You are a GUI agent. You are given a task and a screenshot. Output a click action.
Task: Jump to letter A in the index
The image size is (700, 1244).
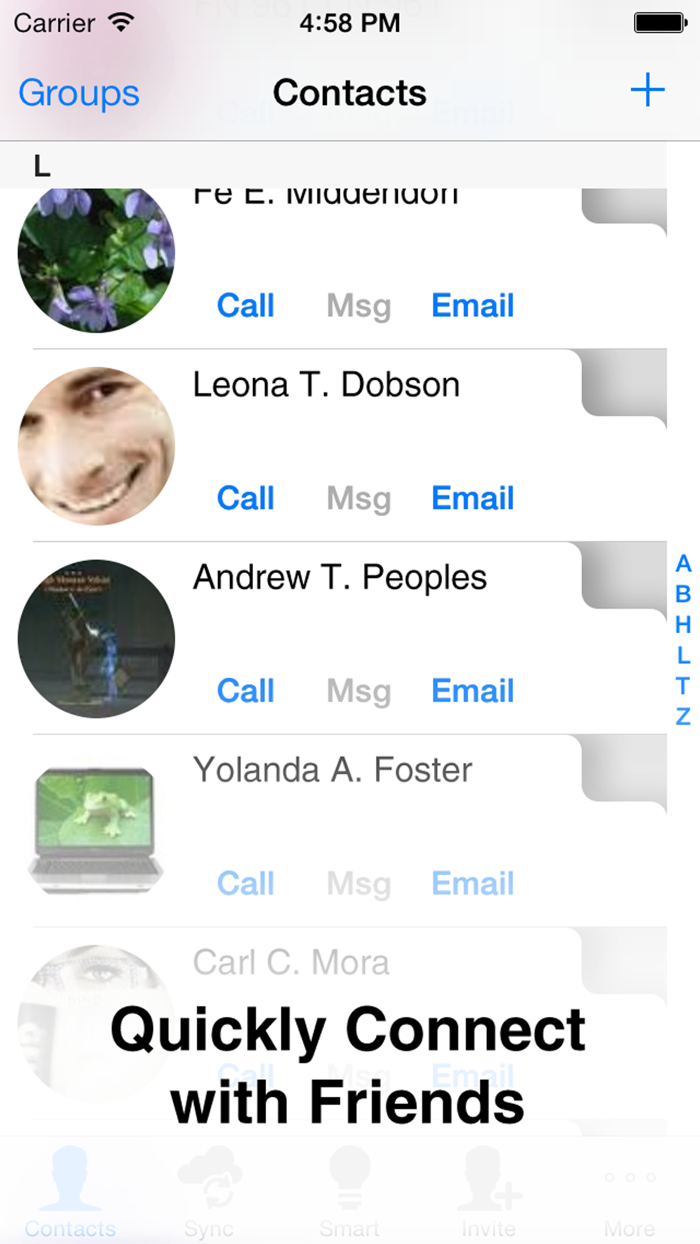click(x=683, y=563)
